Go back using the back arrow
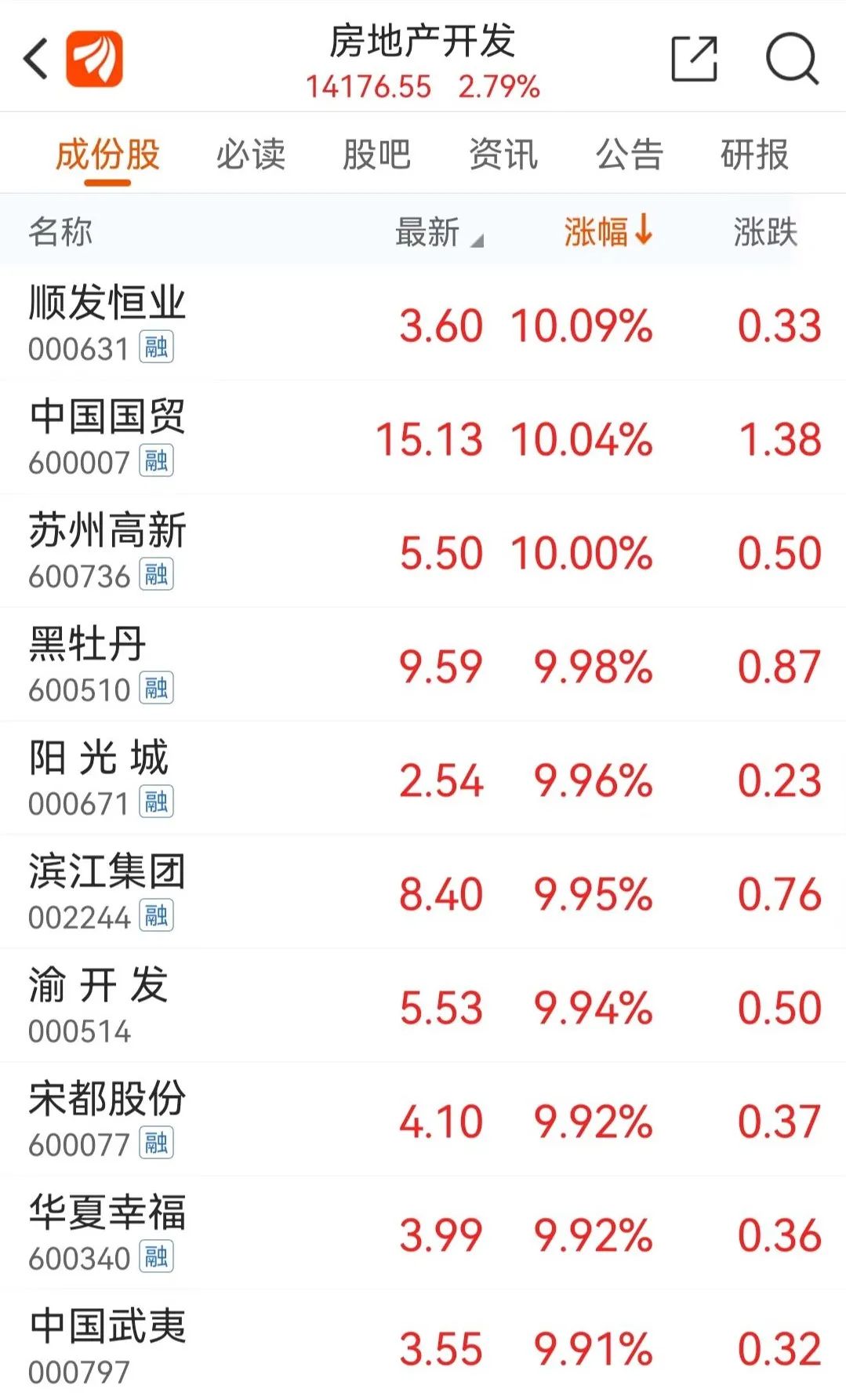 coord(36,59)
